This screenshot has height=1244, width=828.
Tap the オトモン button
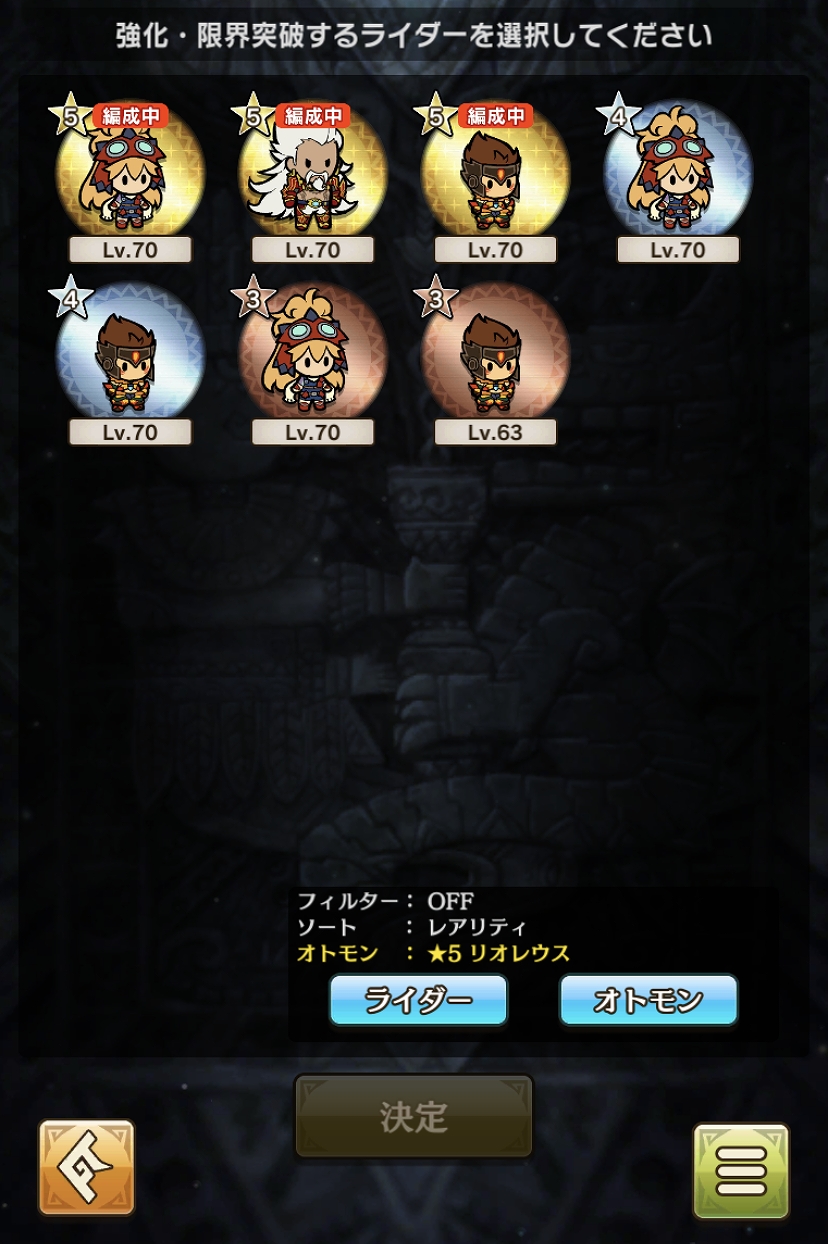coord(648,1000)
